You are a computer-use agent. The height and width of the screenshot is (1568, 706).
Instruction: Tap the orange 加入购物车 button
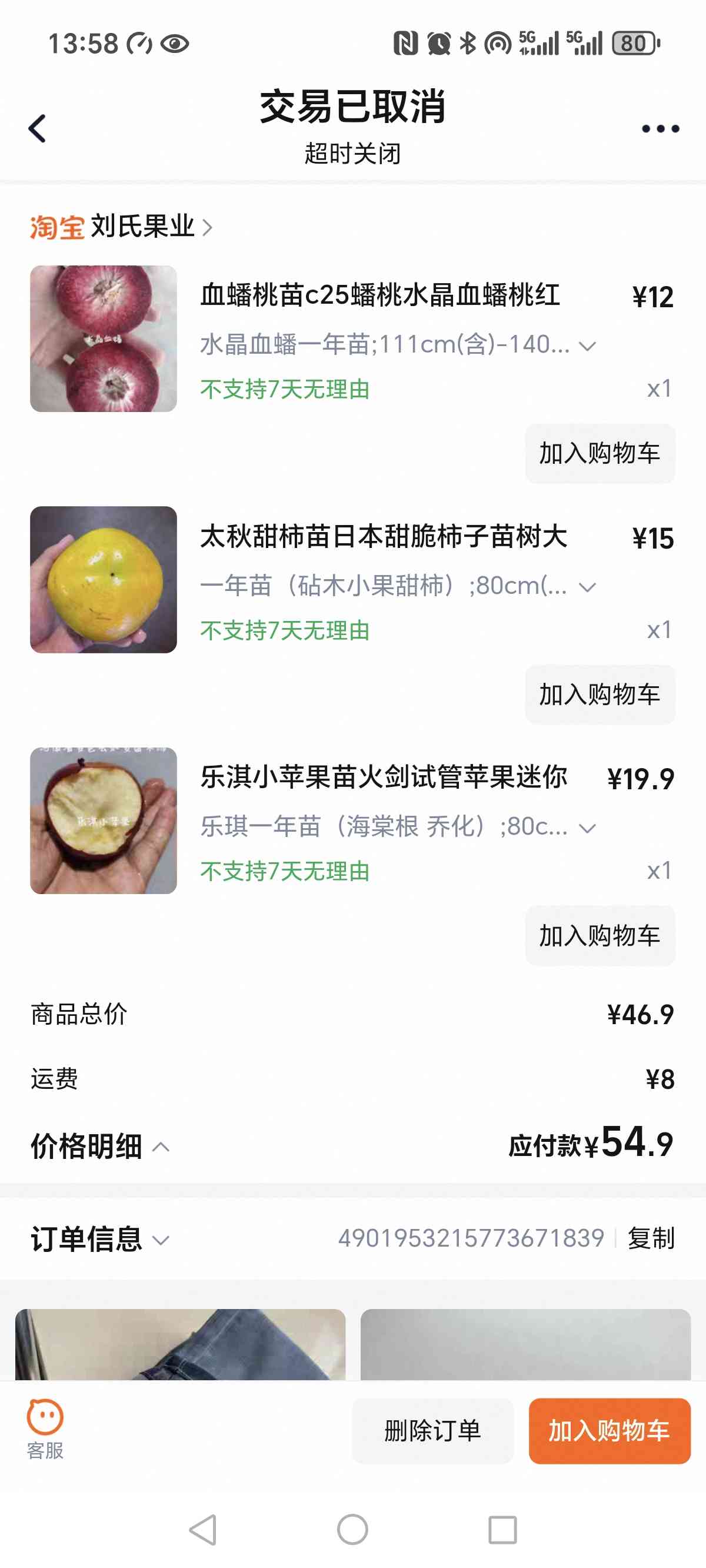[x=610, y=1430]
